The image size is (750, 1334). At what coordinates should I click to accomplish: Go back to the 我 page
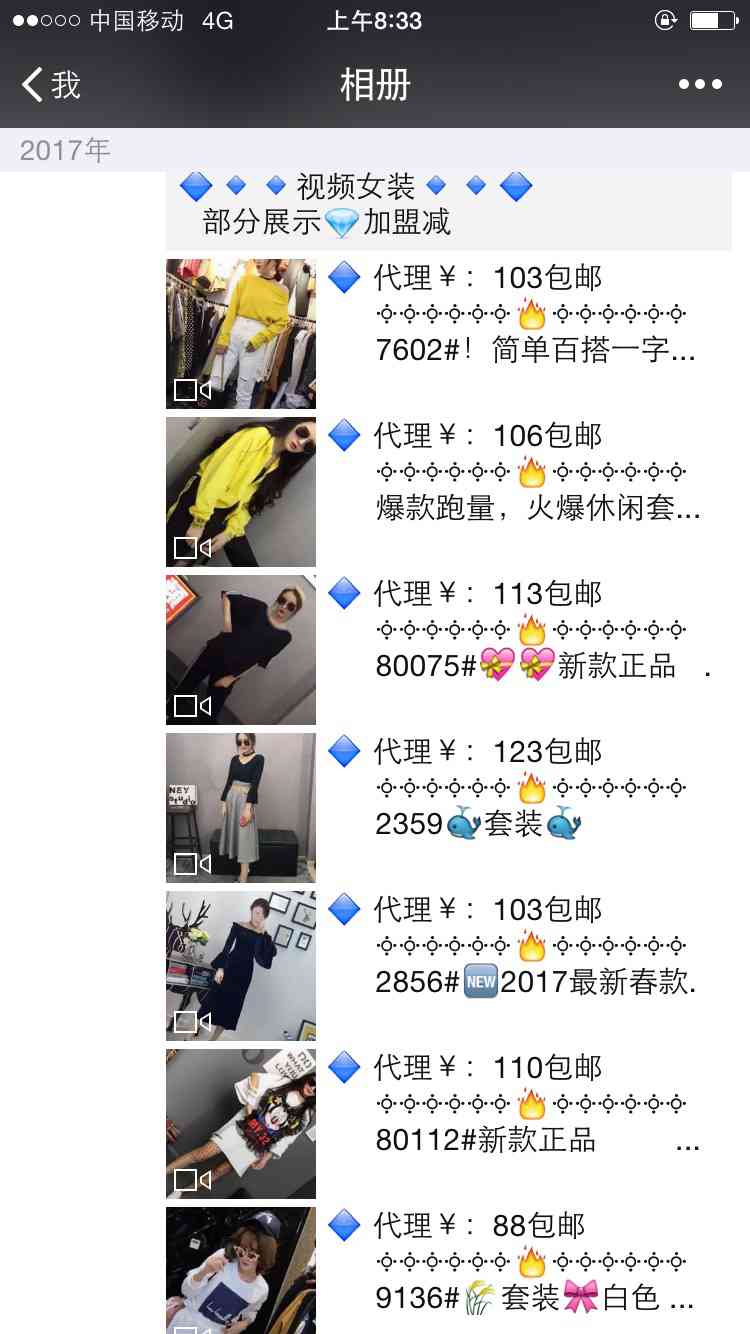click(50, 85)
